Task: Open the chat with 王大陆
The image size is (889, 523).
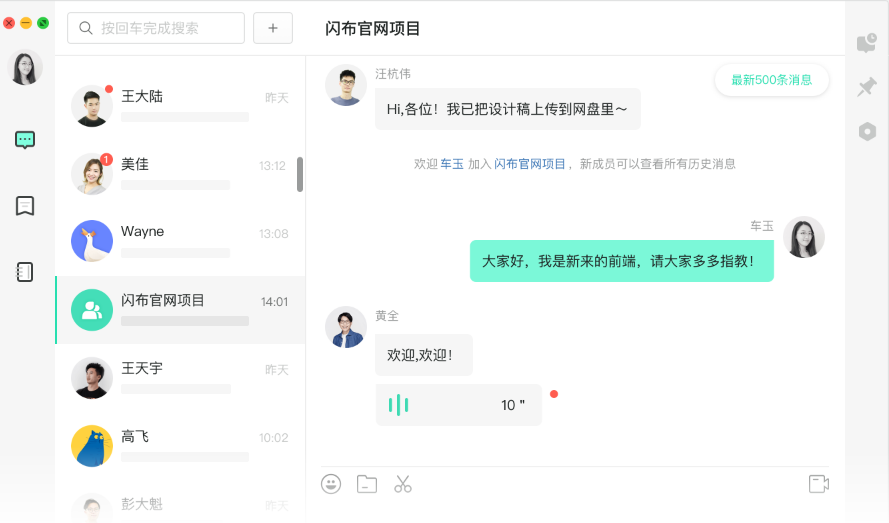Action: click(x=180, y=106)
